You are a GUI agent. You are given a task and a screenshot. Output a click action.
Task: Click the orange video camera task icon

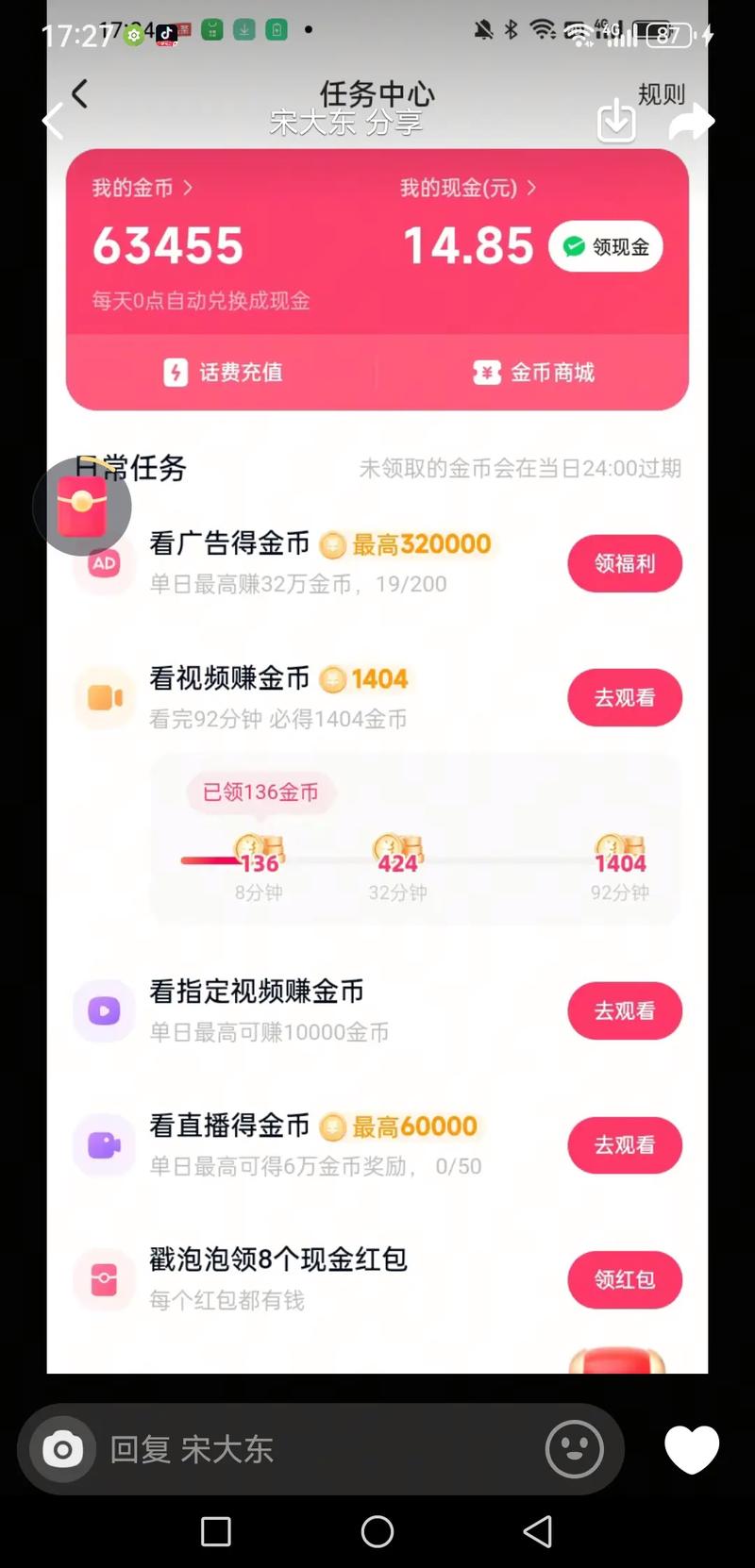pos(104,697)
